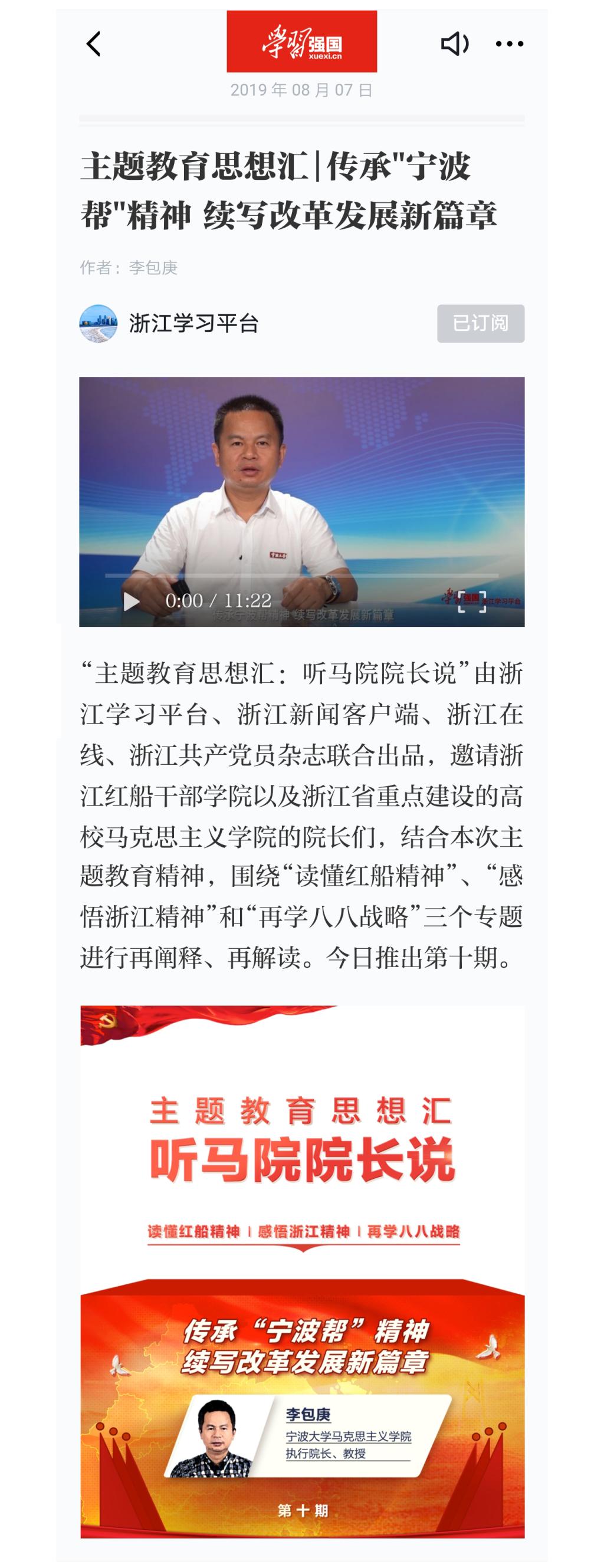Tap the 已订阅 subscription button
This screenshot has width=604, height=1568.
(x=480, y=323)
